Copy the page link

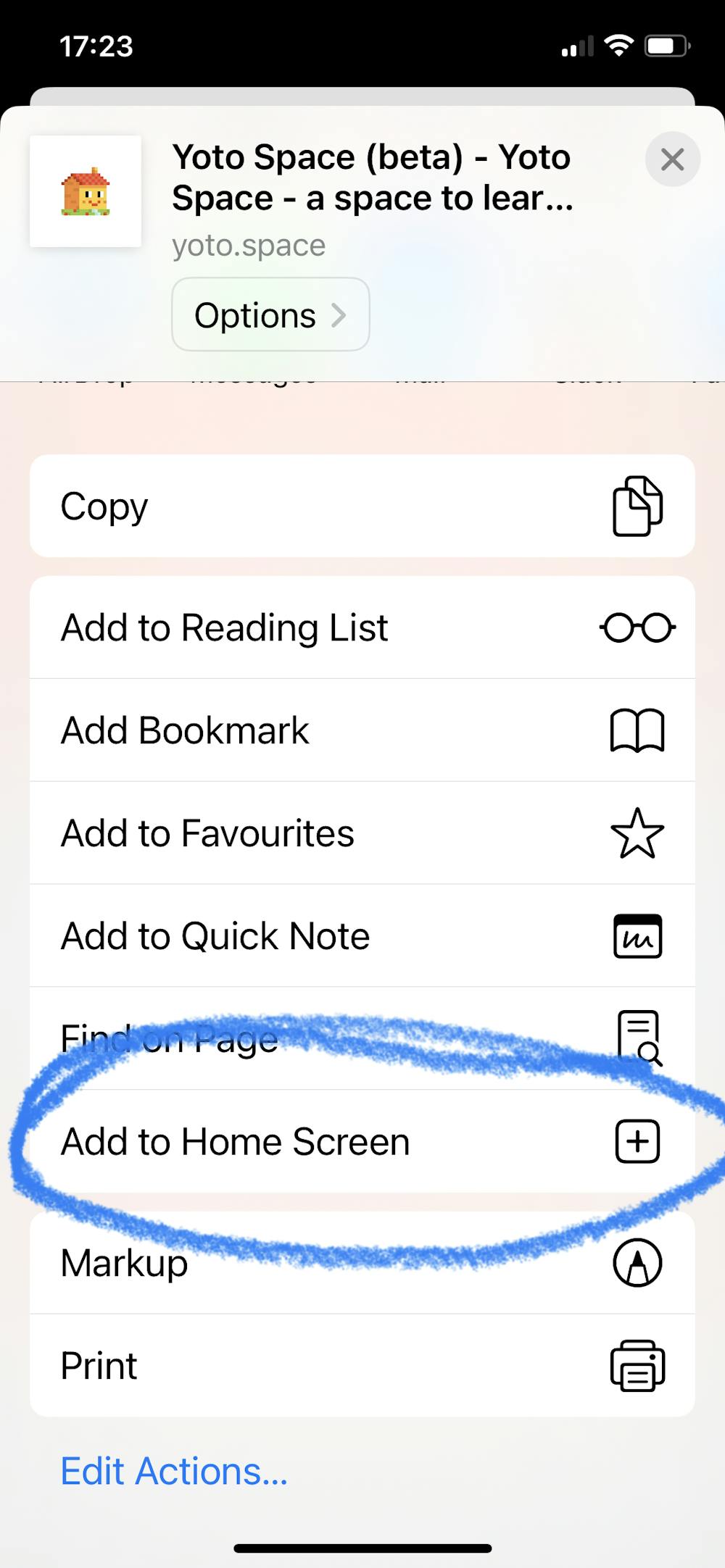point(362,506)
